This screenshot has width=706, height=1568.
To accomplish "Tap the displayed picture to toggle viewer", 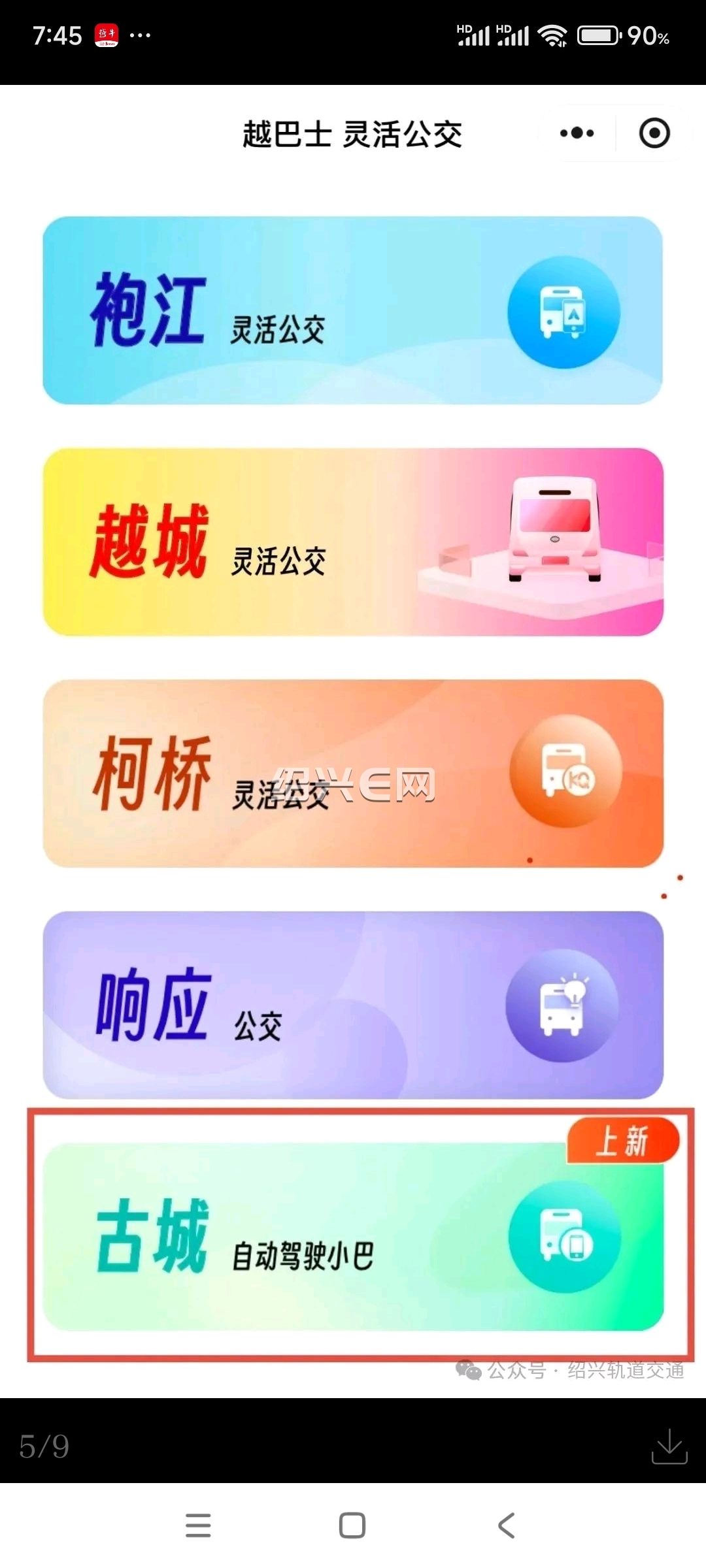I will tap(353, 742).
